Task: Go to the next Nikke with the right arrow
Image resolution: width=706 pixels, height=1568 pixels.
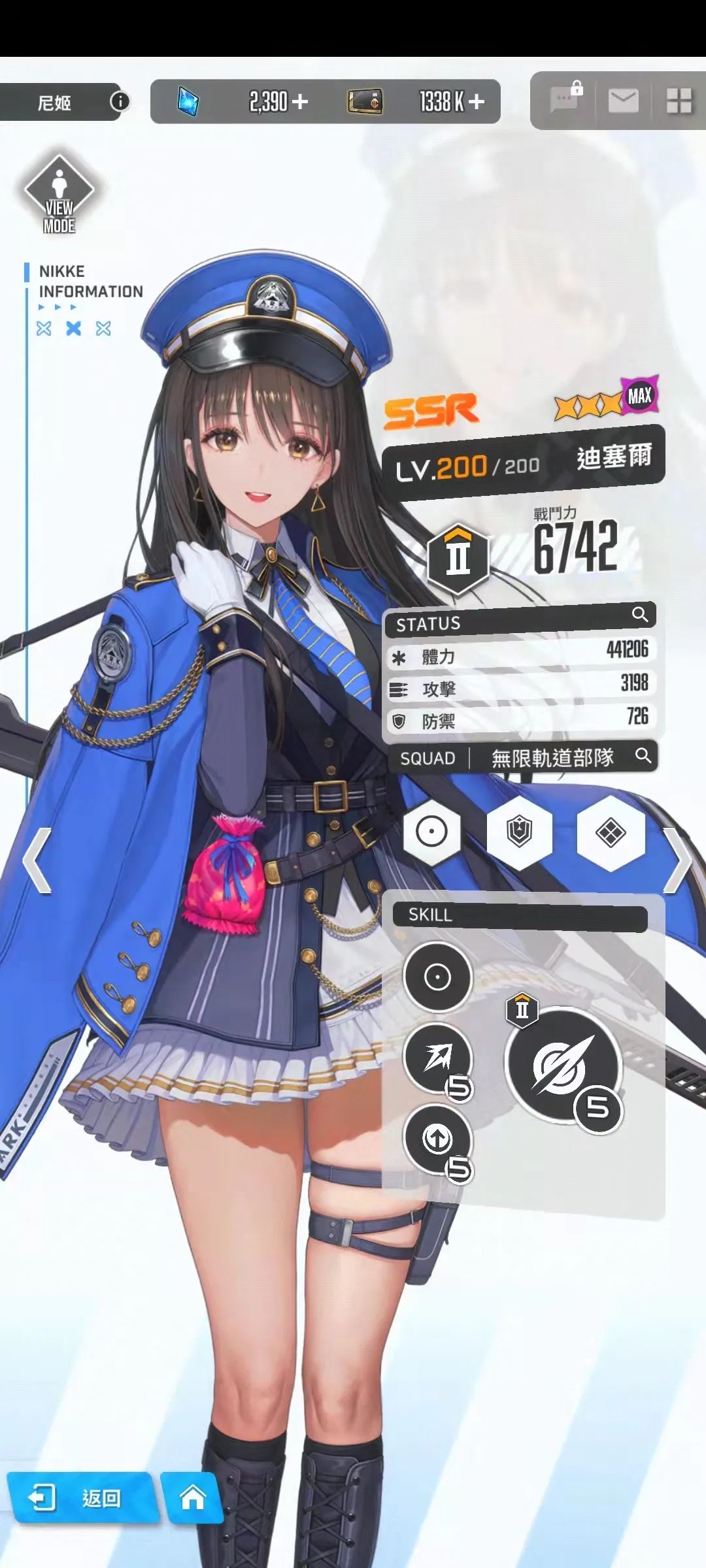Action: pyautogui.click(x=679, y=860)
